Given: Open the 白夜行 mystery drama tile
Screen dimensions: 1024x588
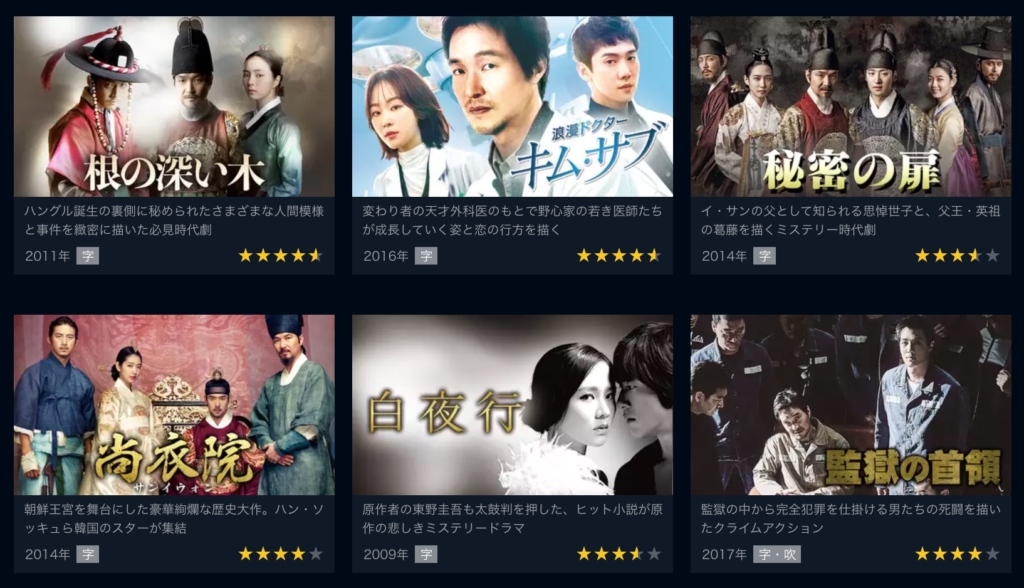Looking at the screenshot, I should pyautogui.click(x=512, y=405).
